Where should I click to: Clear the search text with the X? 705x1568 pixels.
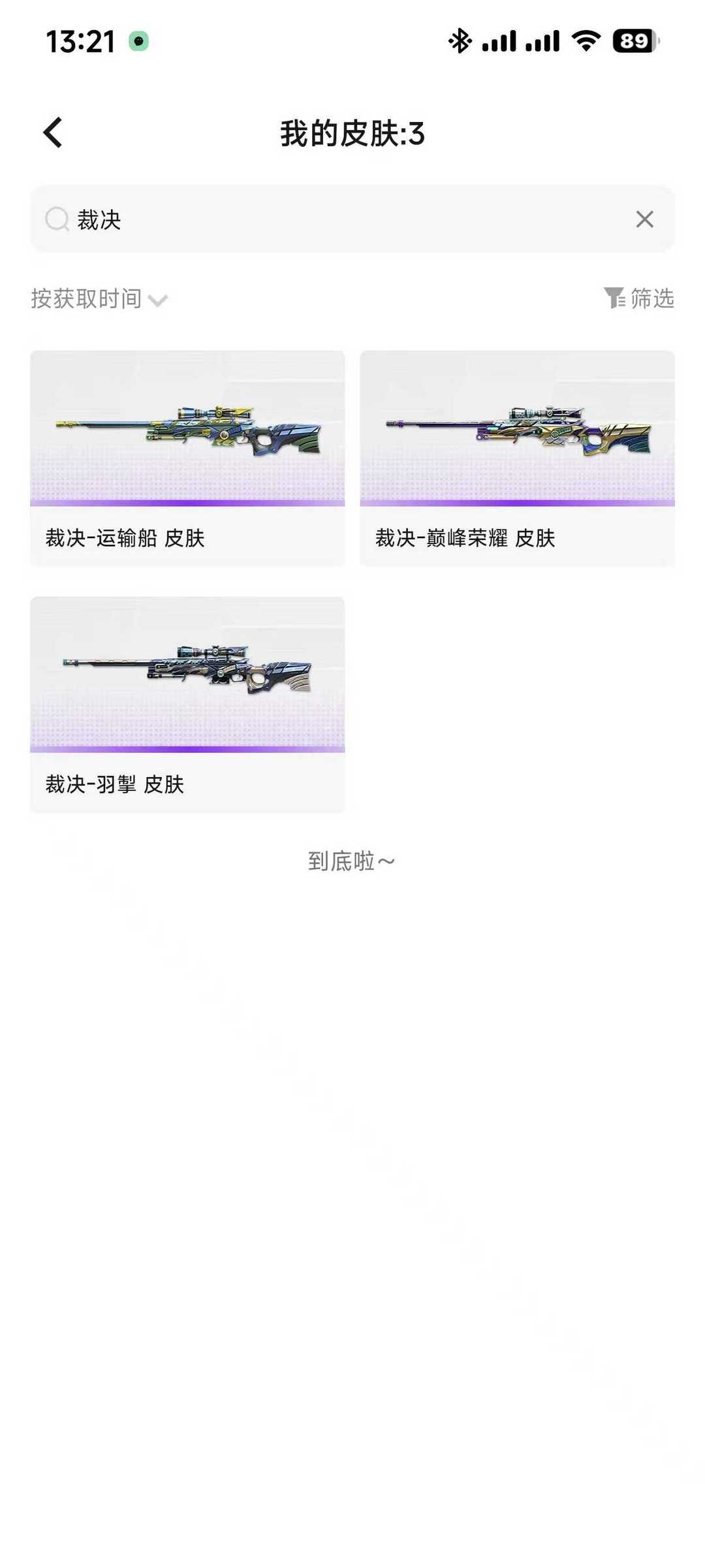644,219
